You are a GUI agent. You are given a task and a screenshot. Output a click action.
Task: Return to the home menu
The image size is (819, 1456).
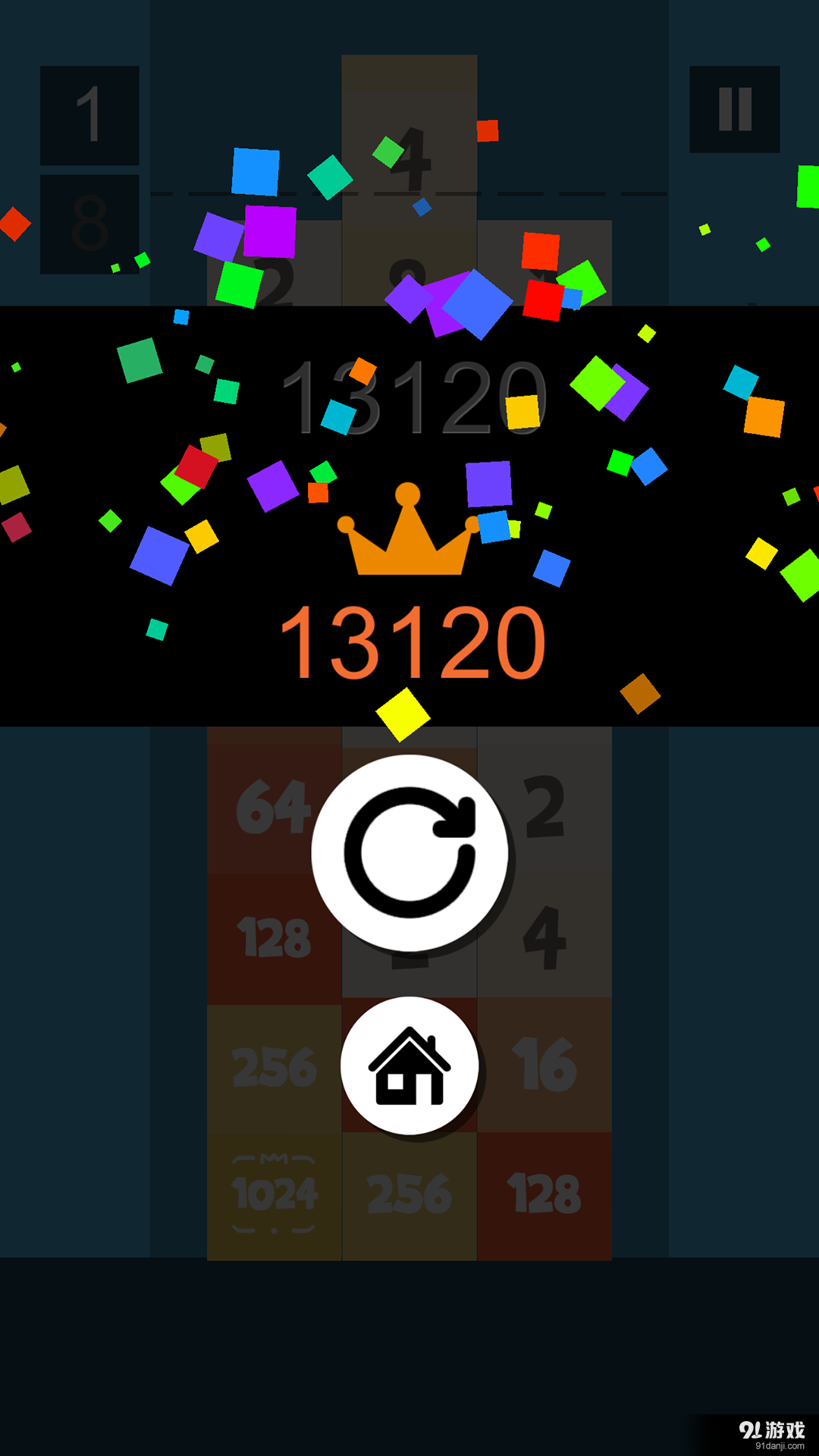tap(409, 1065)
